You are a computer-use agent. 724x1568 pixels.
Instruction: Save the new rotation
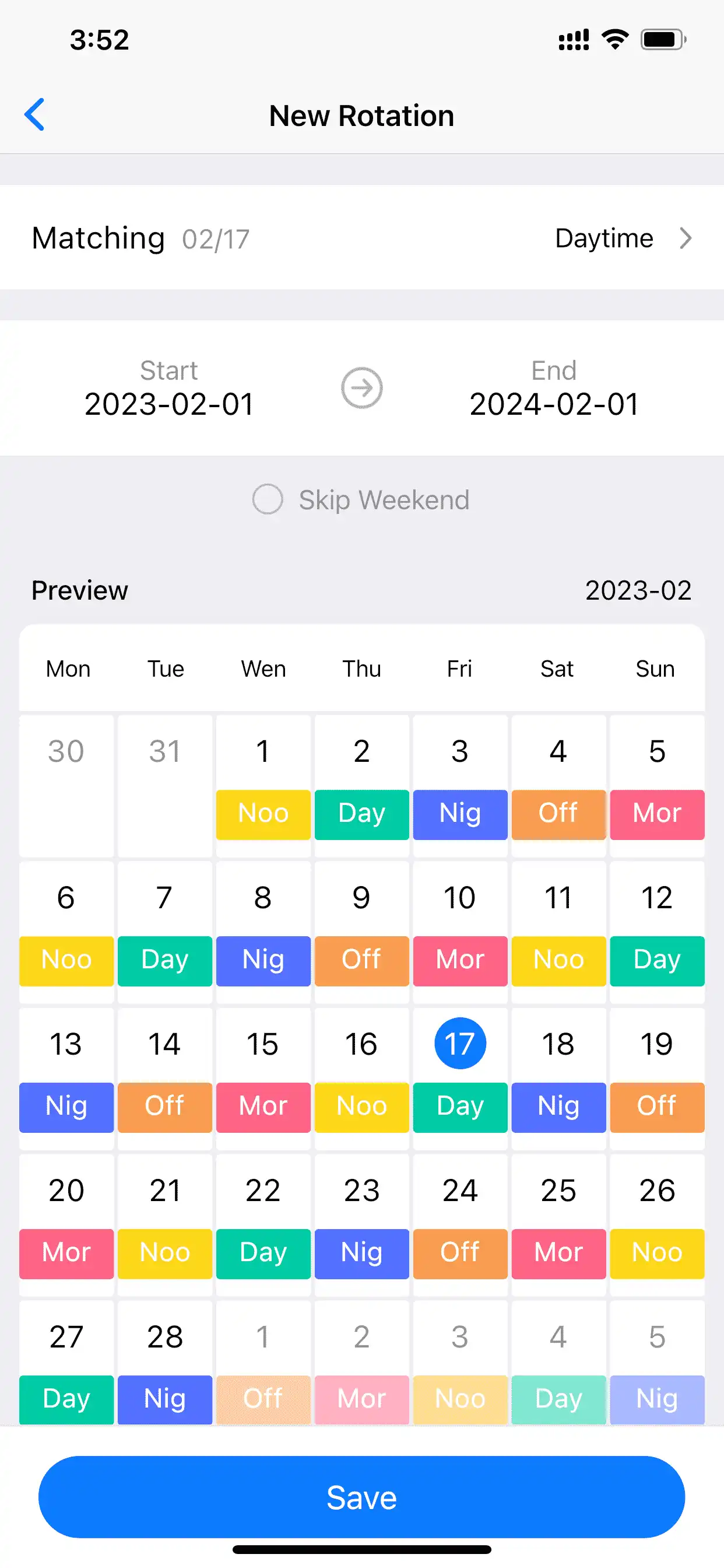point(361,1496)
